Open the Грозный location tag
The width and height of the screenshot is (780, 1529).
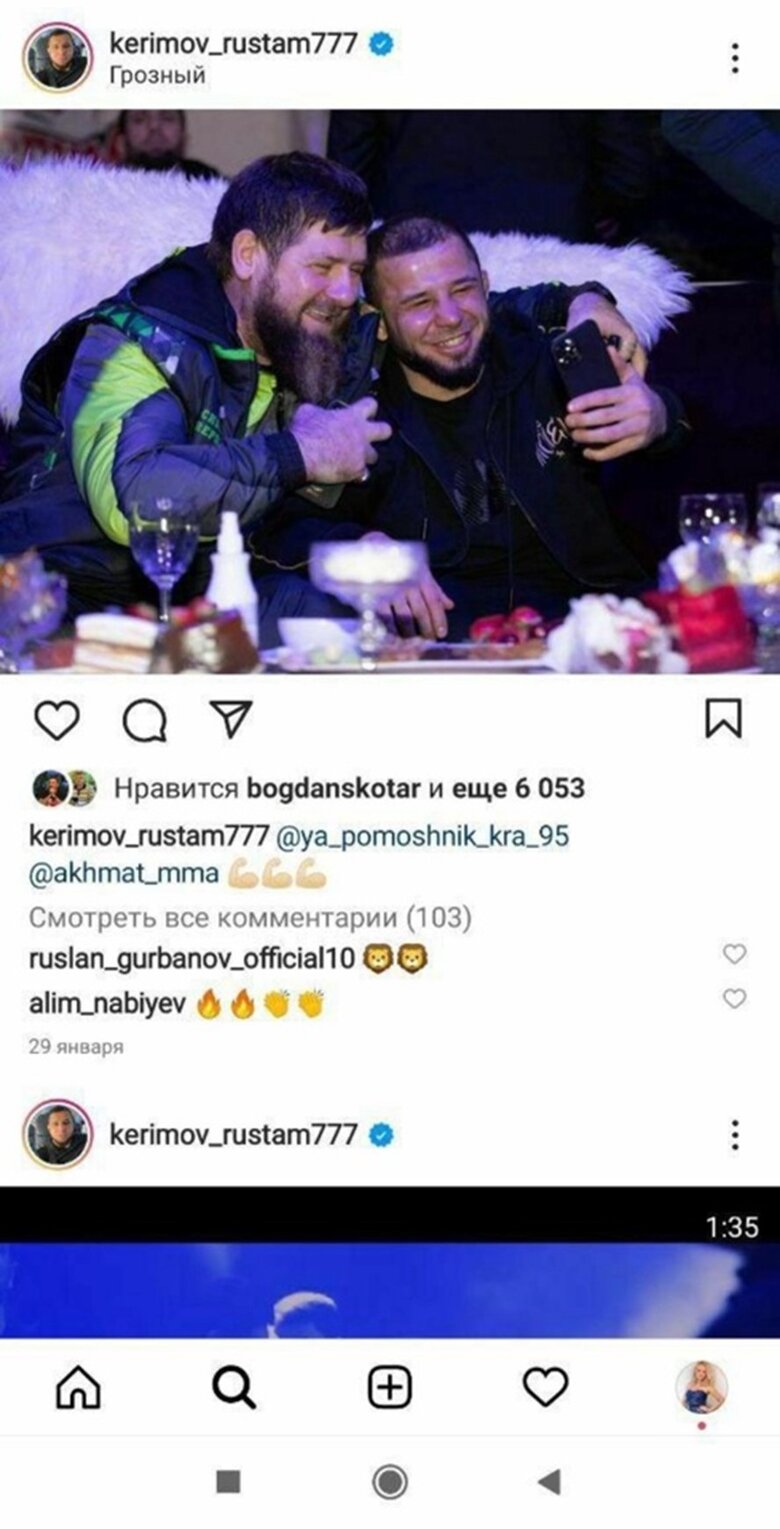pos(157,76)
